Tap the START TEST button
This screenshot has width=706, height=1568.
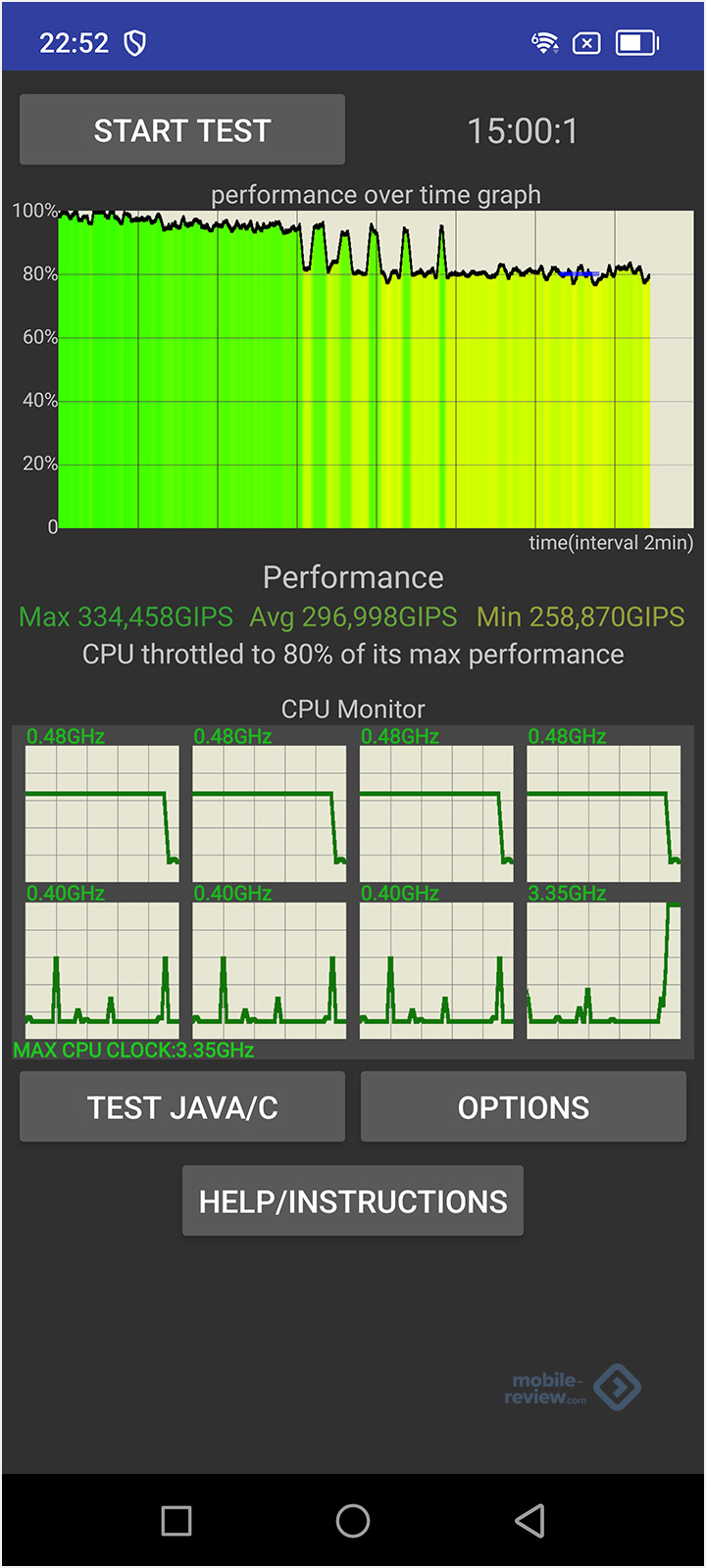click(x=182, y=129)
